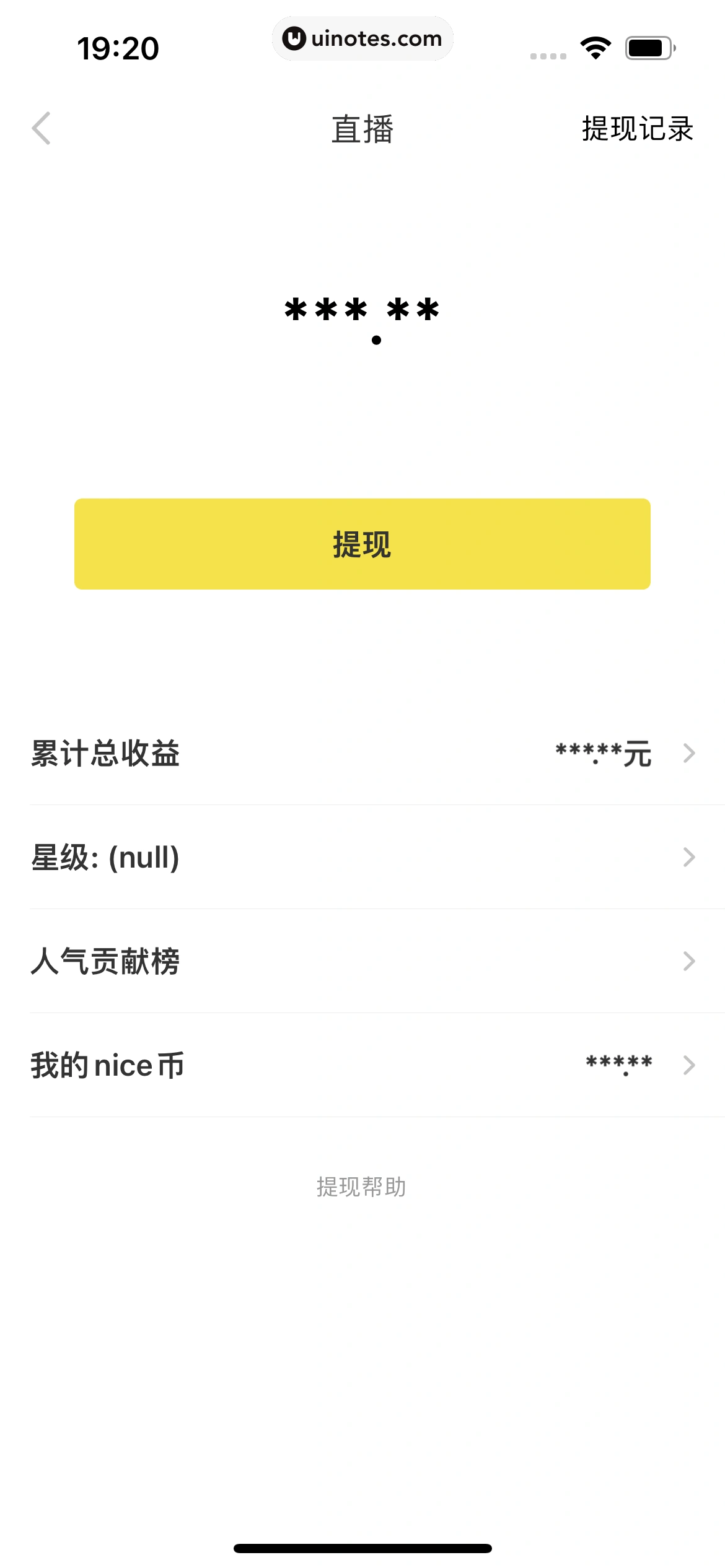
Task: Tap the underline below the balance
Action: (362, 403)
